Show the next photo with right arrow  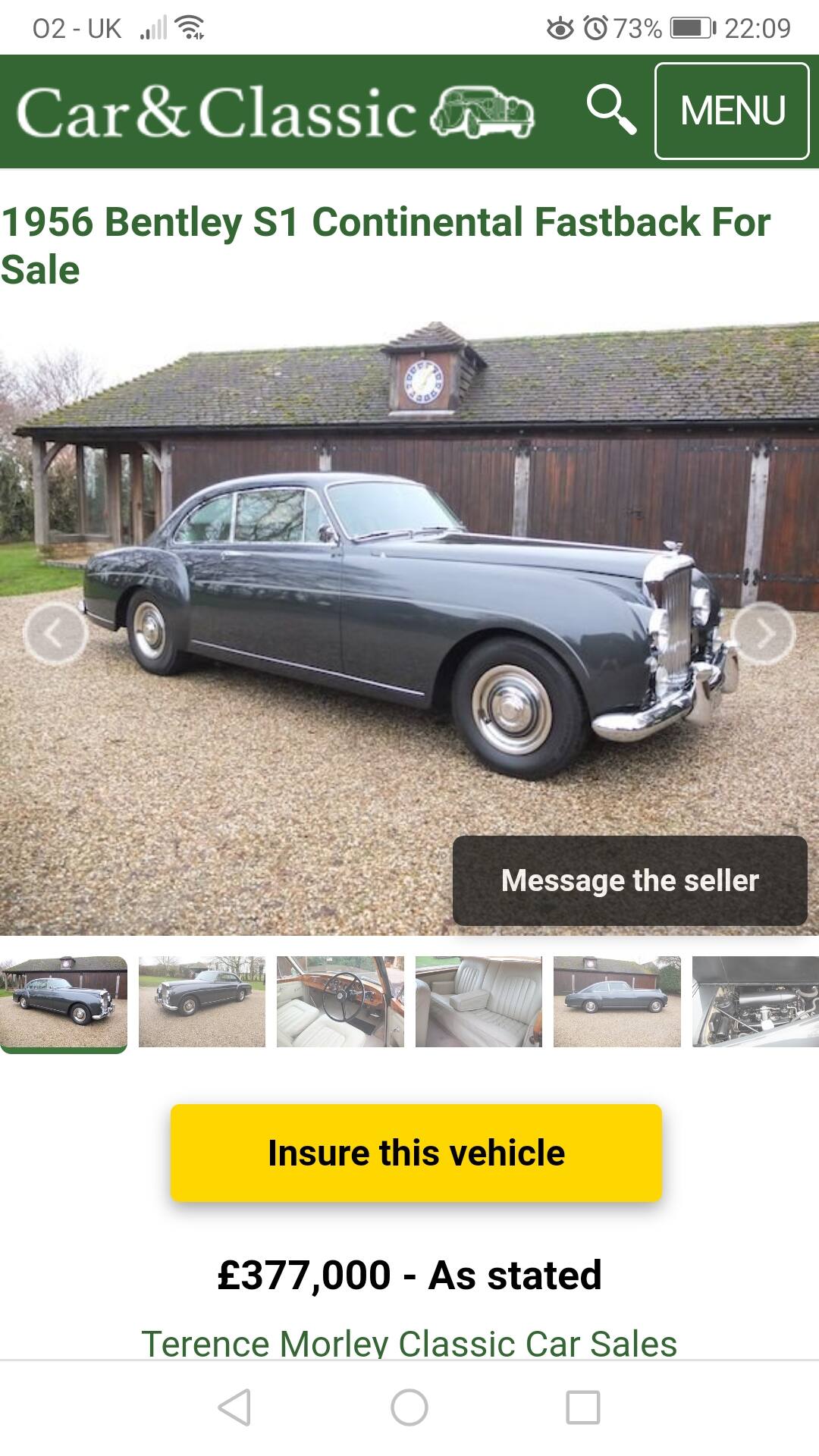click(x=764, y=633)
